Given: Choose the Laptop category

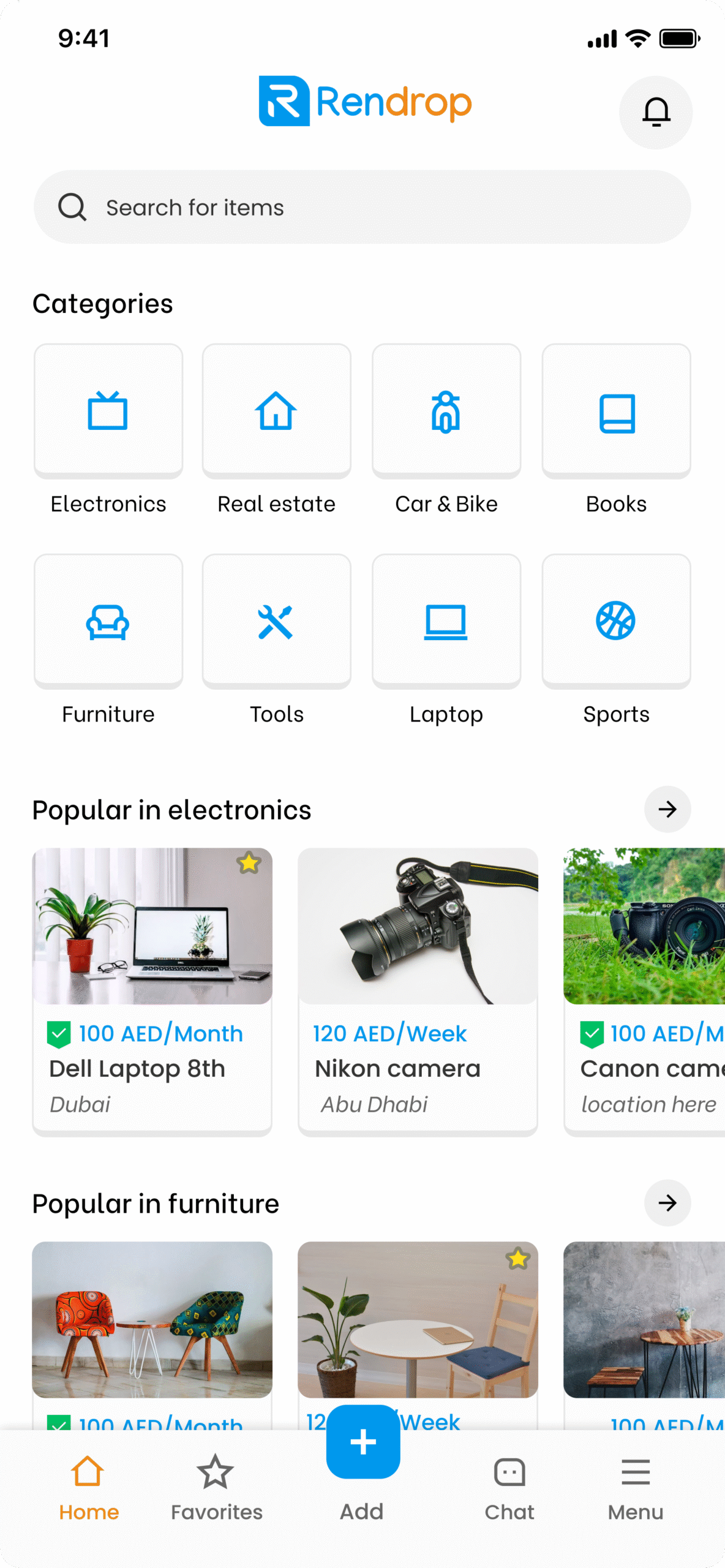Looking at the screenshot, I should [446, 621].
